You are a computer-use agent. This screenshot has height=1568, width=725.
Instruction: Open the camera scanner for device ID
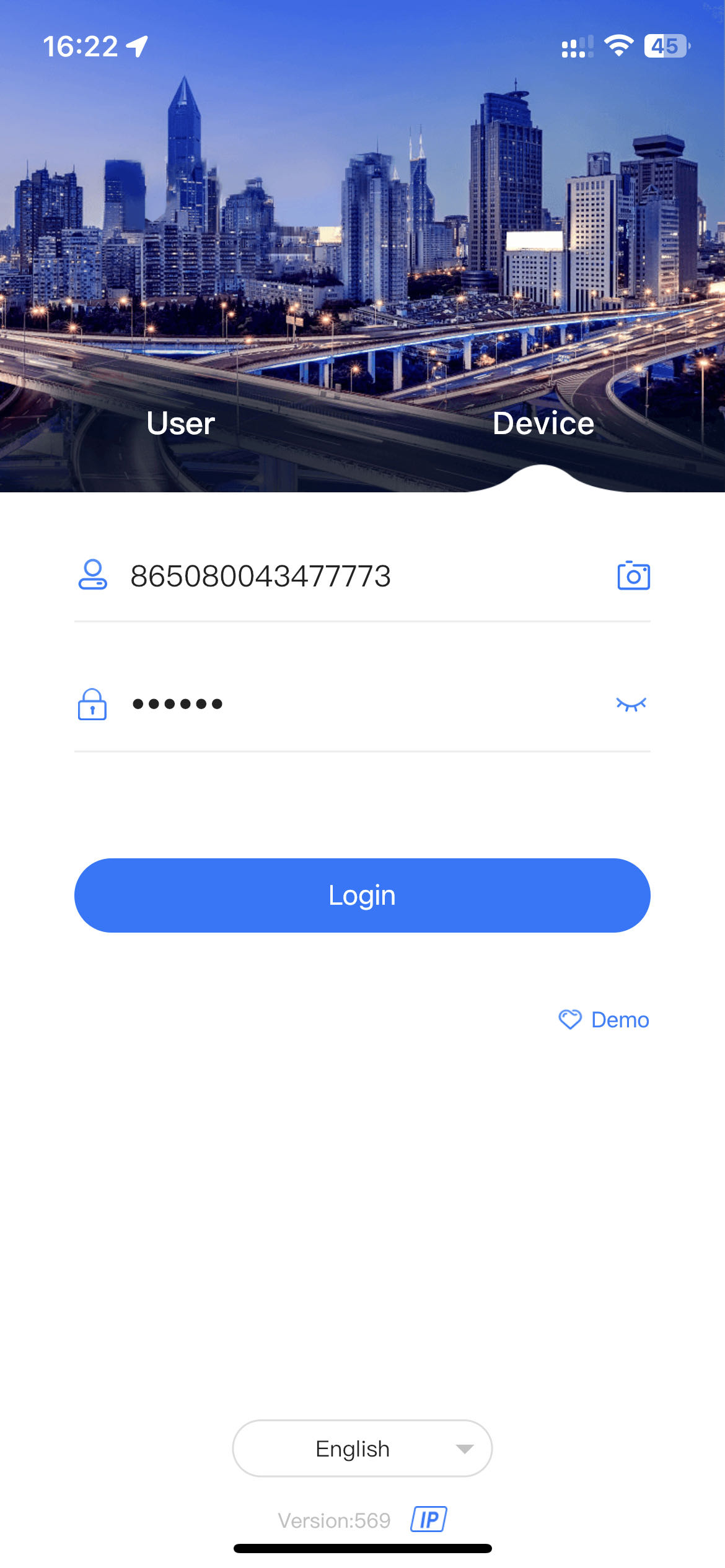(x=633, y=575)
